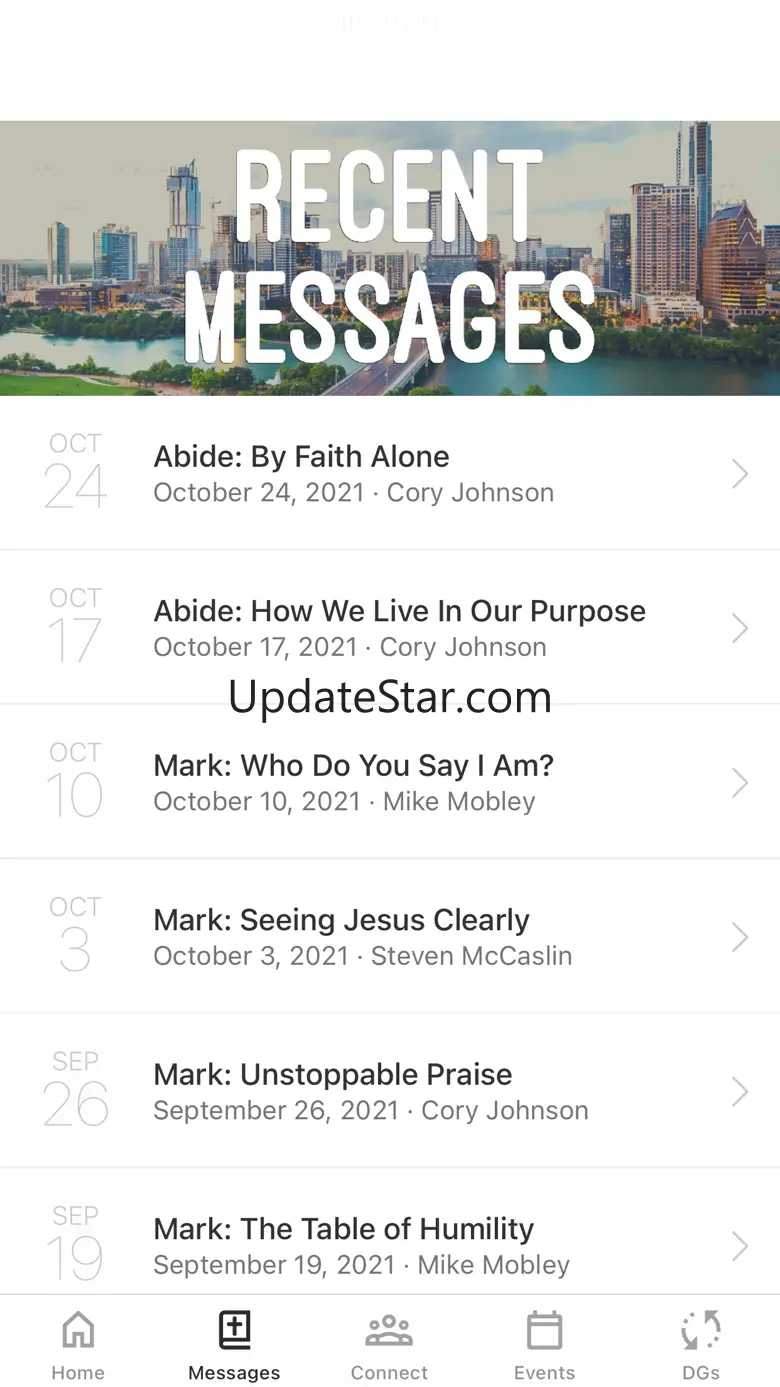View the Mark: Who Do You Say I Am? message
The width and height of the screenshot is (780, 1387).
(x=390, y=782)
